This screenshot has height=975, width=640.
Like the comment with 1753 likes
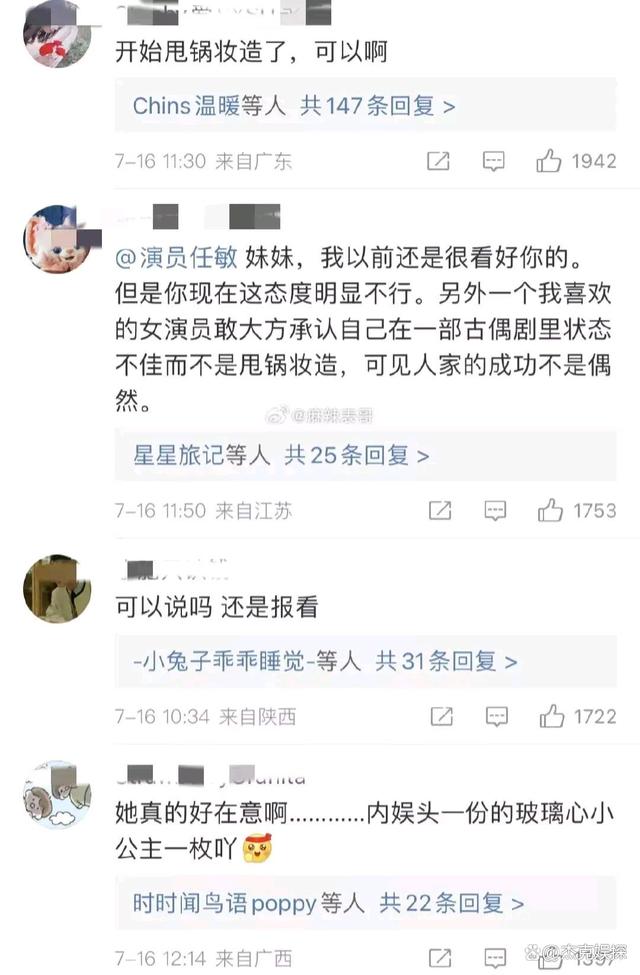(550, 511)
